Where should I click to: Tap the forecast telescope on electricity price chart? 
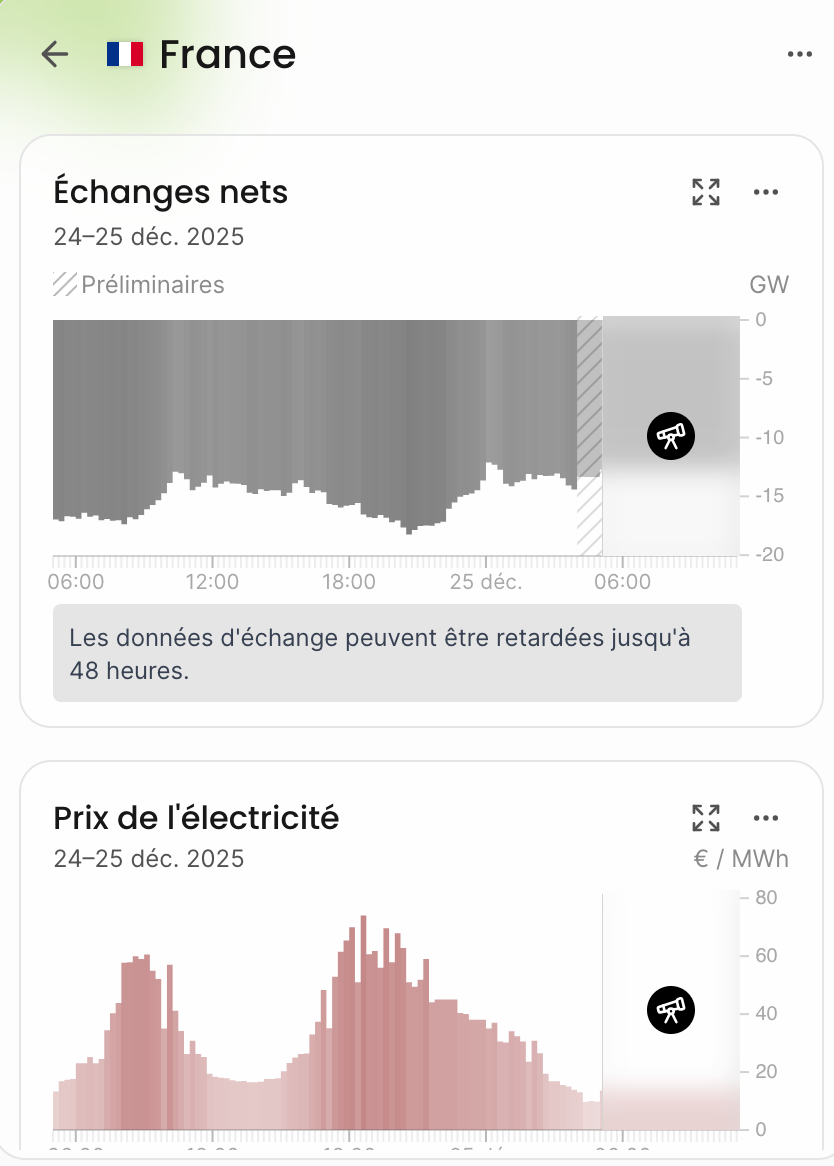point(670,1010)
